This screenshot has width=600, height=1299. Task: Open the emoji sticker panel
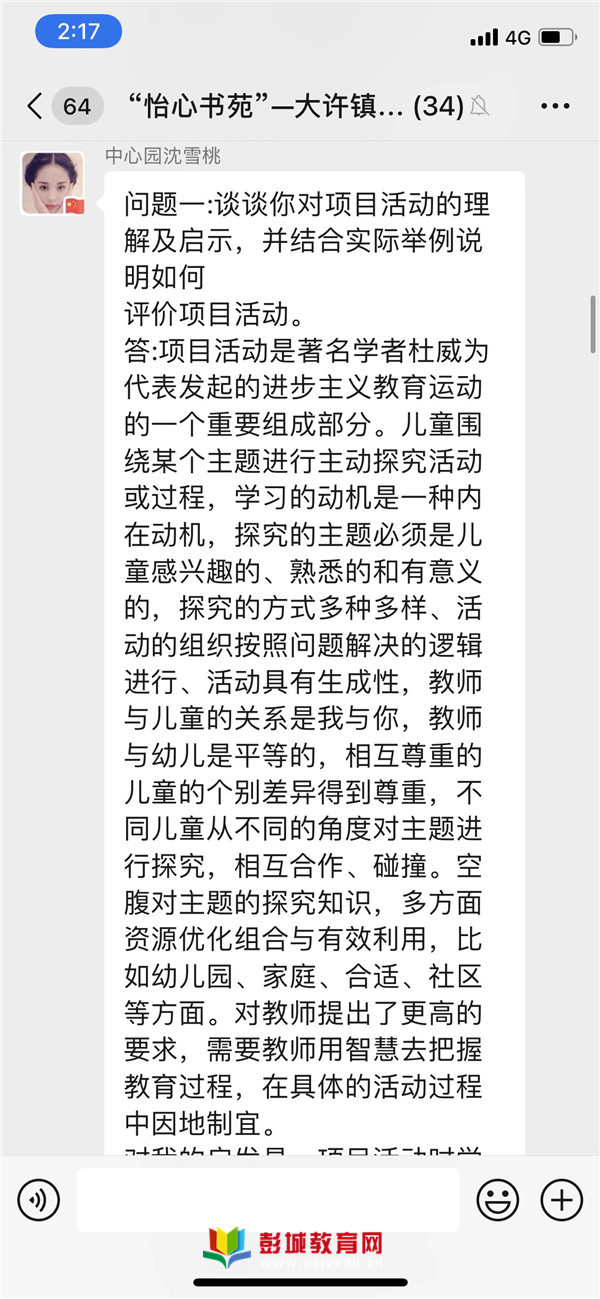[497, 1198]
